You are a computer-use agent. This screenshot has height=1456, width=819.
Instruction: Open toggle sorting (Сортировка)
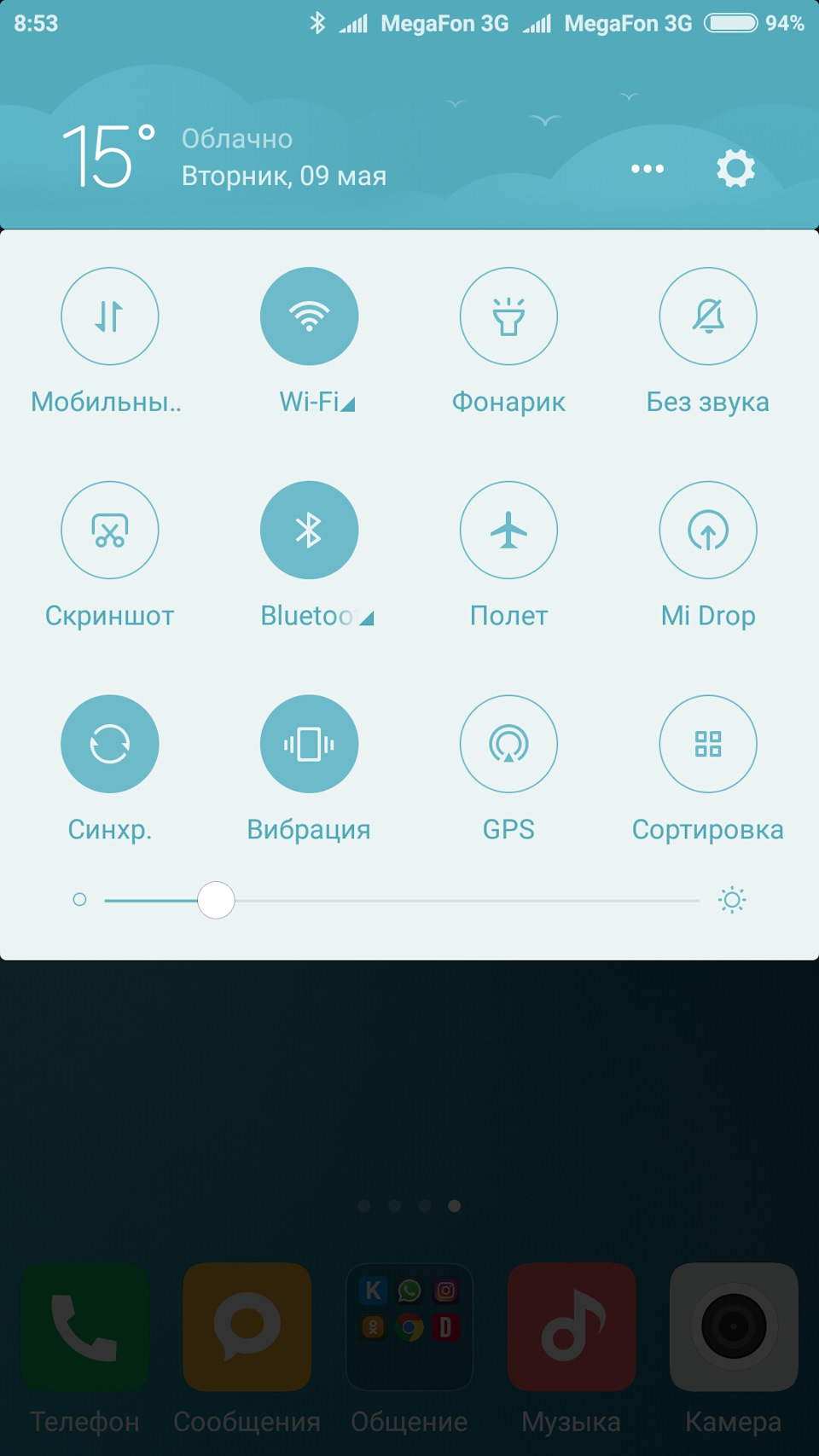[x=708, y=744]
